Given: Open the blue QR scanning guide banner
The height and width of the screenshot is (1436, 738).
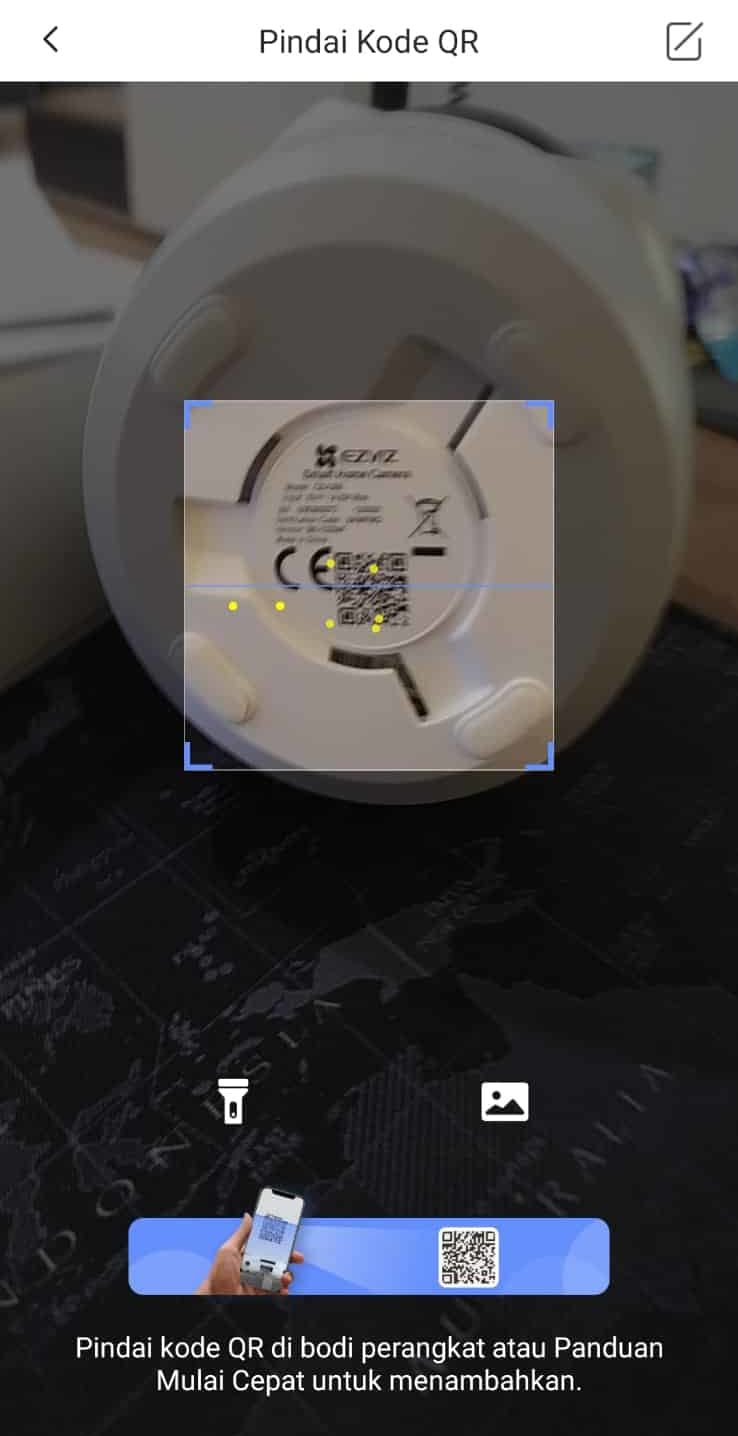Looking at the screenshot, I should [368, 1256].
